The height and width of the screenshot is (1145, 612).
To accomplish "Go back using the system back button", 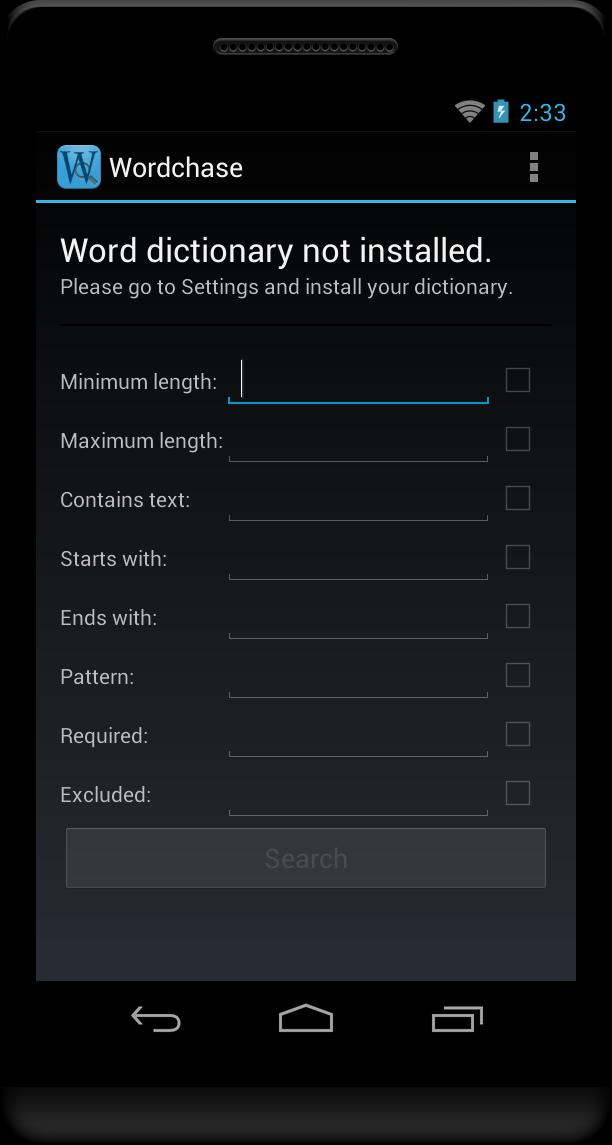I will (156, 1019).
